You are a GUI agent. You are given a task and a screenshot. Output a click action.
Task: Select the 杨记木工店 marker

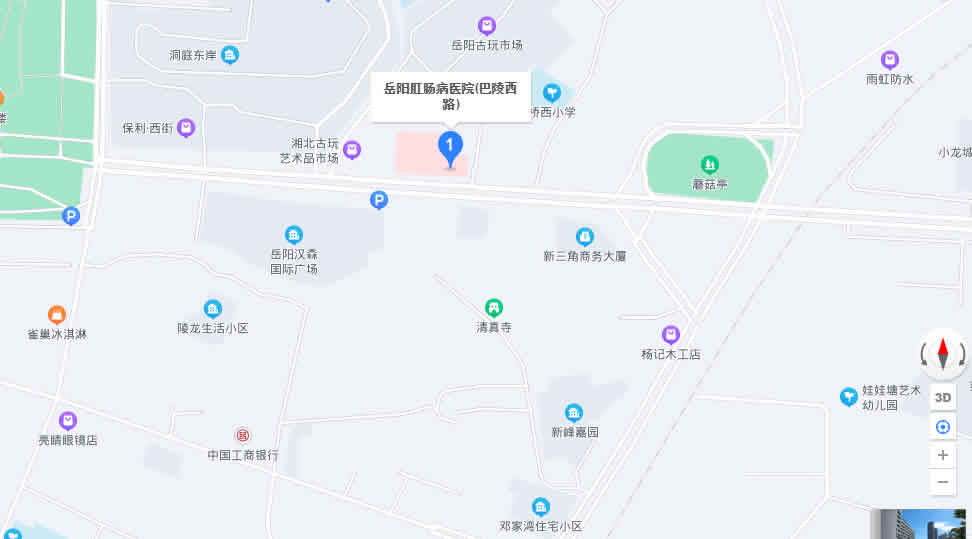pos(671,335)
